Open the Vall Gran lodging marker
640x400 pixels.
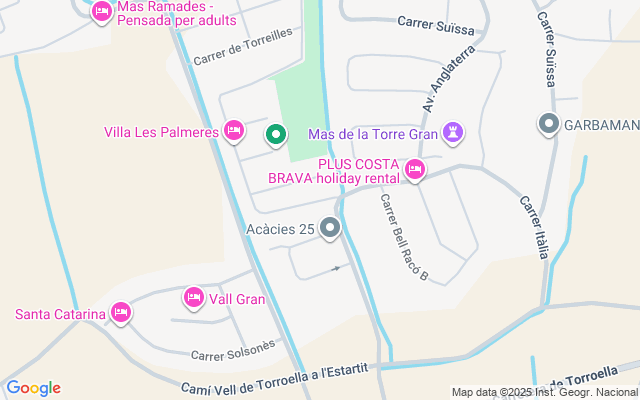coord(194,297)
